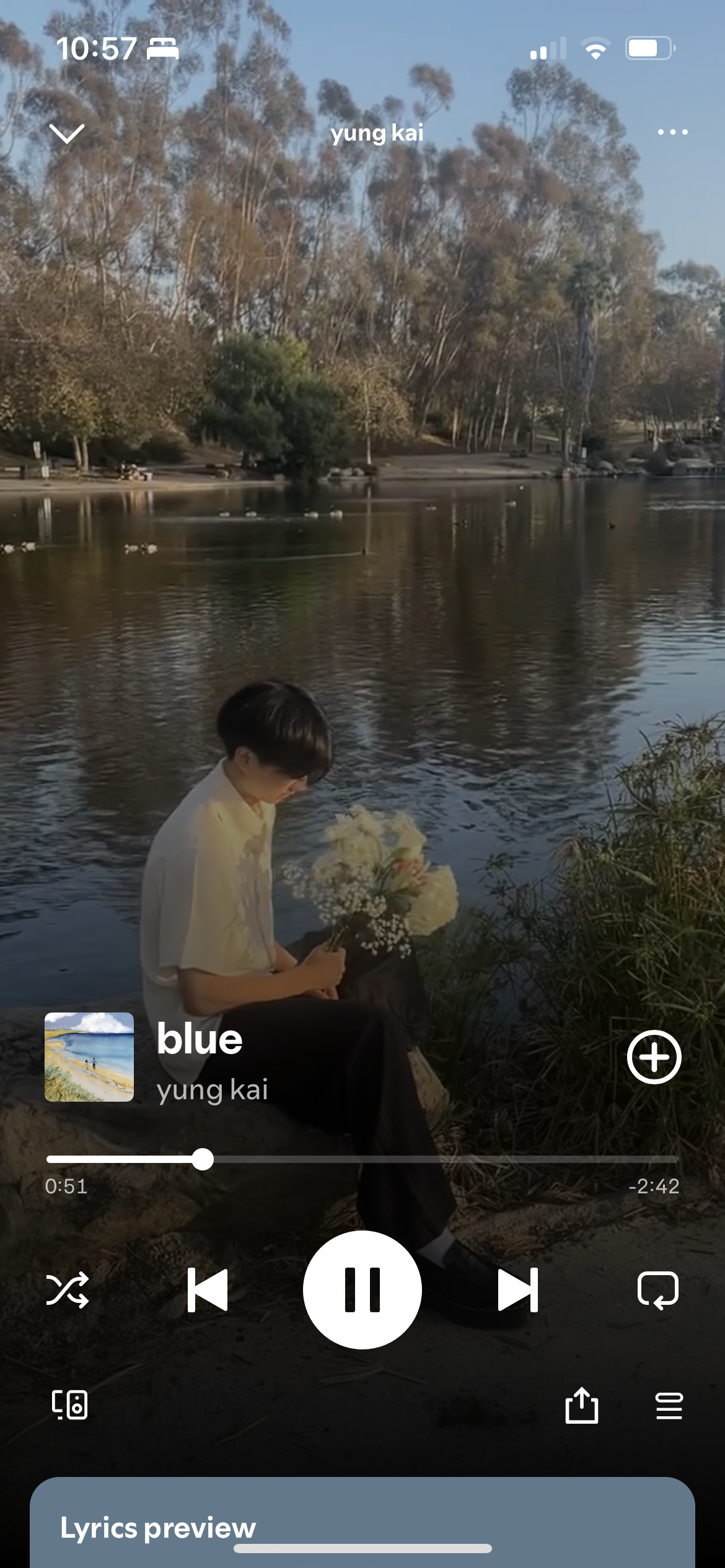Collapse the now playing view with the chevron
Screen dimensions: 725x1568
click(x=66, y=133)
